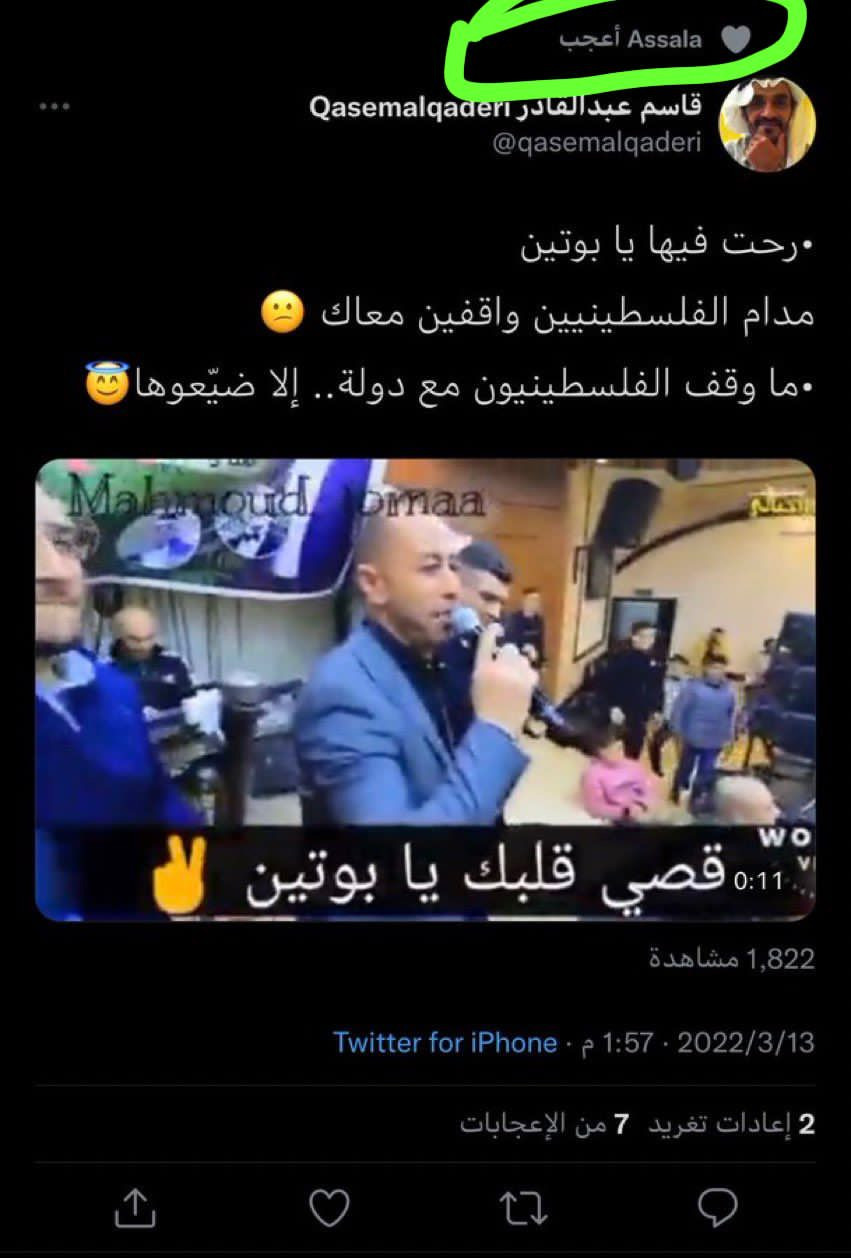Image resolution: width=851 pixels, height=1258 pixels.
Task: Open Qasemalqaderi's profile picture
Action: [768, 124]
